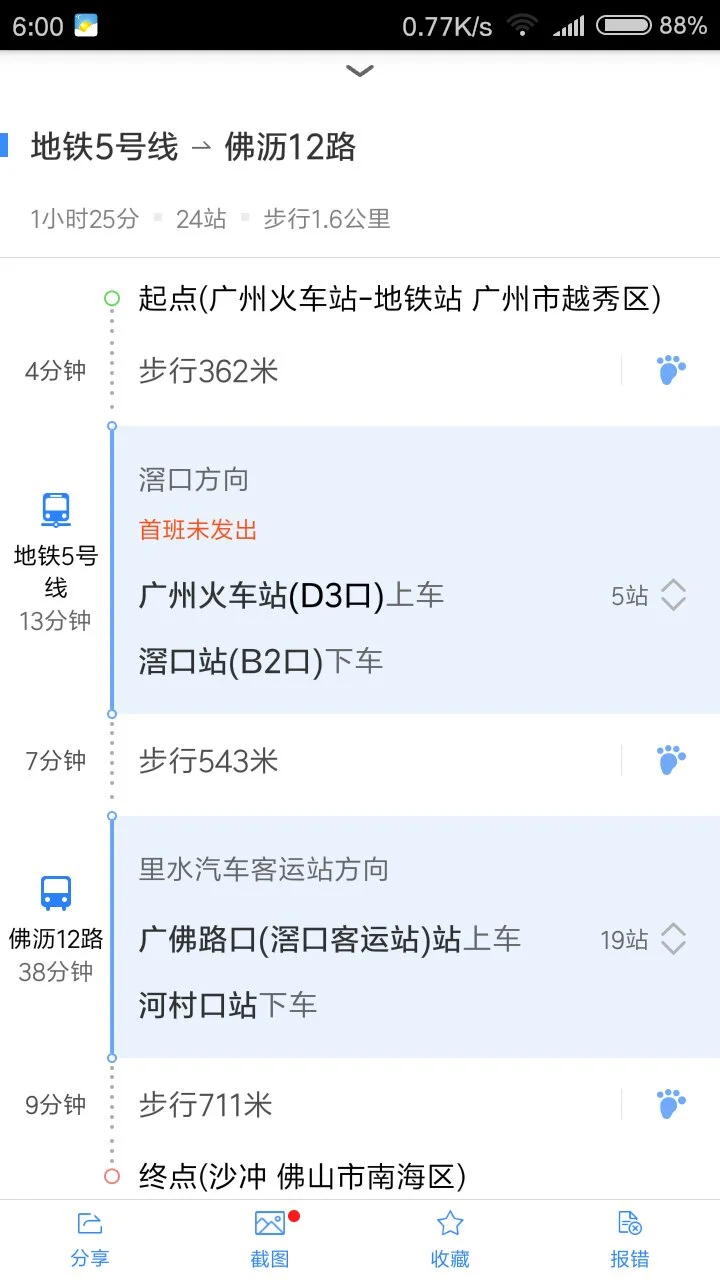The image size is (720, 1280).
Task: Tap the red end point circle icon
Action: 111,1177
